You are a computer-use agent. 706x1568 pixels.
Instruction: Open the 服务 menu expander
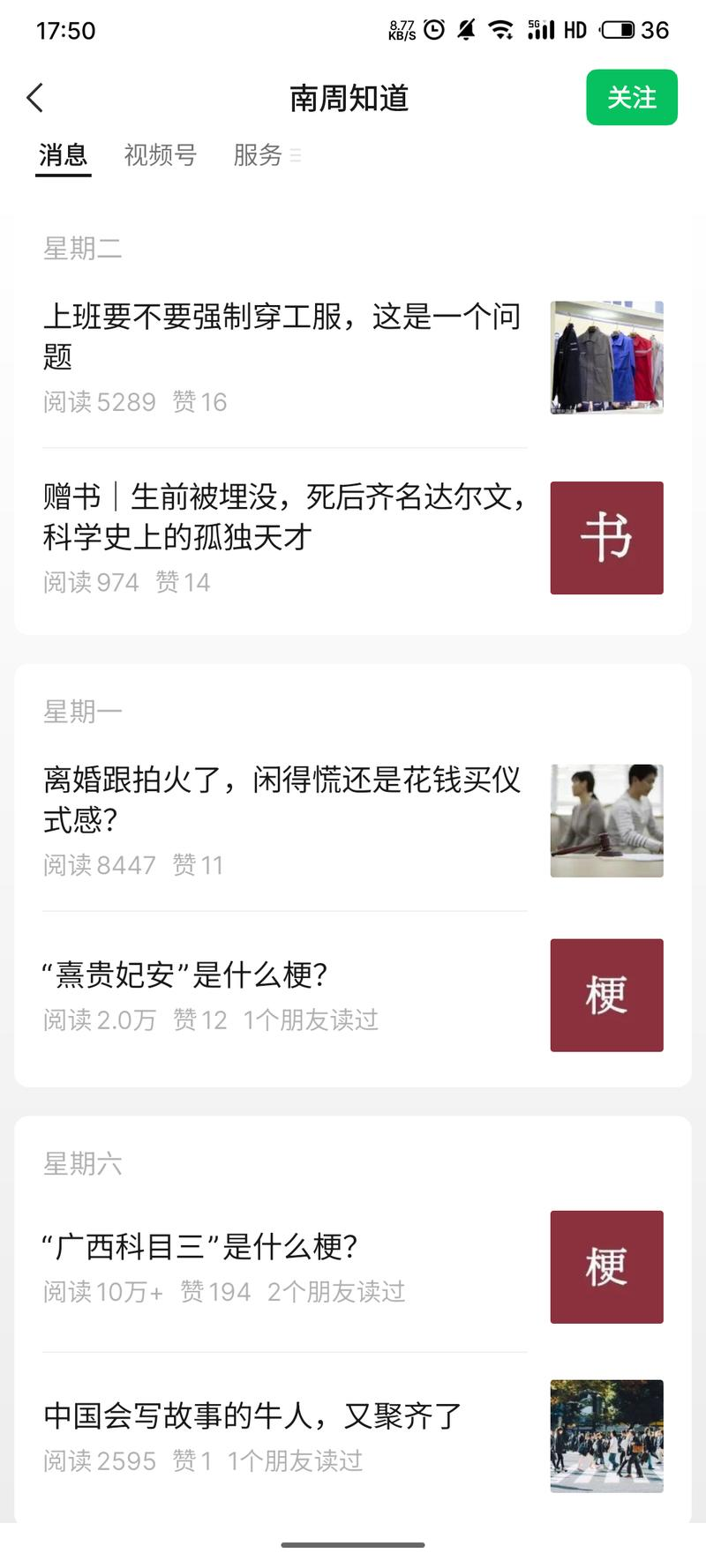(x=295, y=156)
